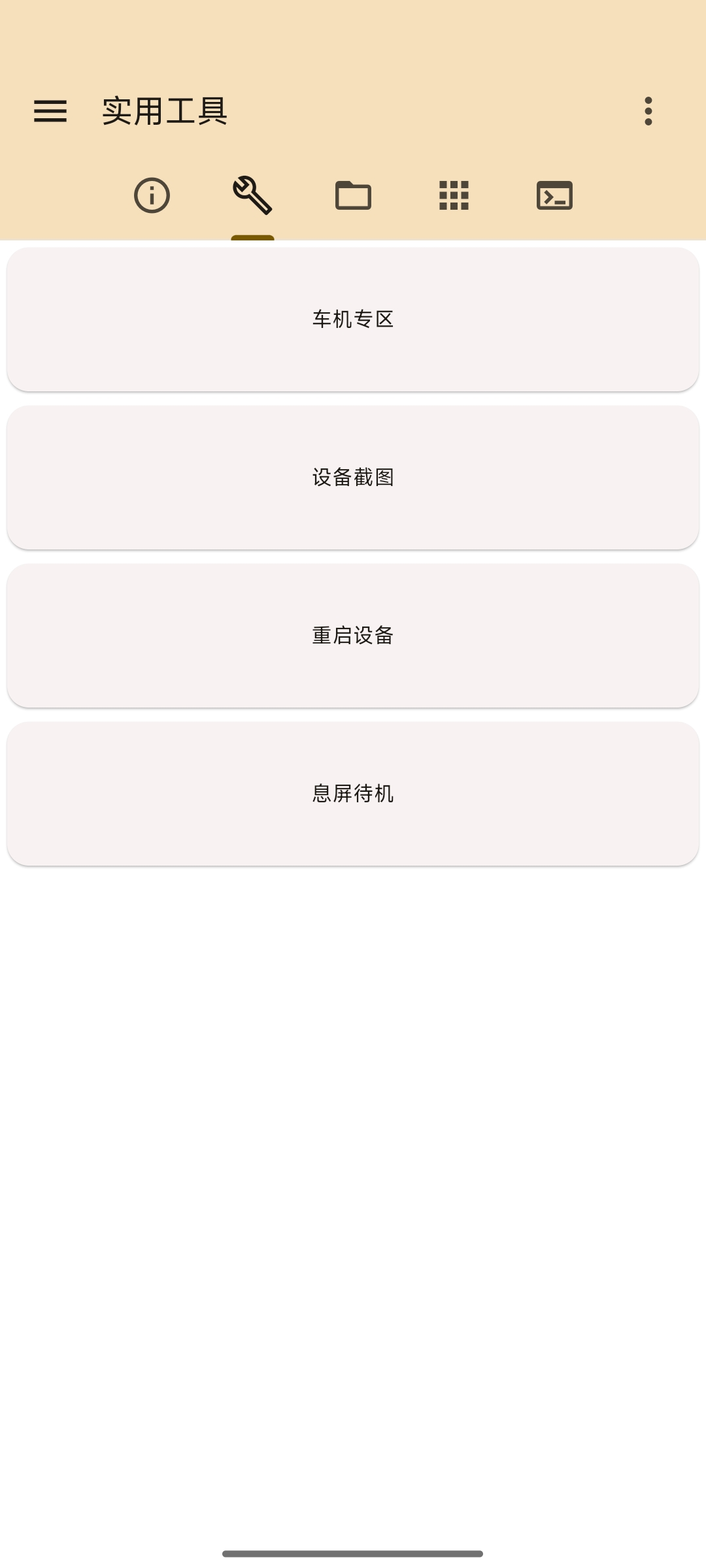This screenshot has height=1568, width=706.
Task: Select the wrench tools tab
Action: 252,195
